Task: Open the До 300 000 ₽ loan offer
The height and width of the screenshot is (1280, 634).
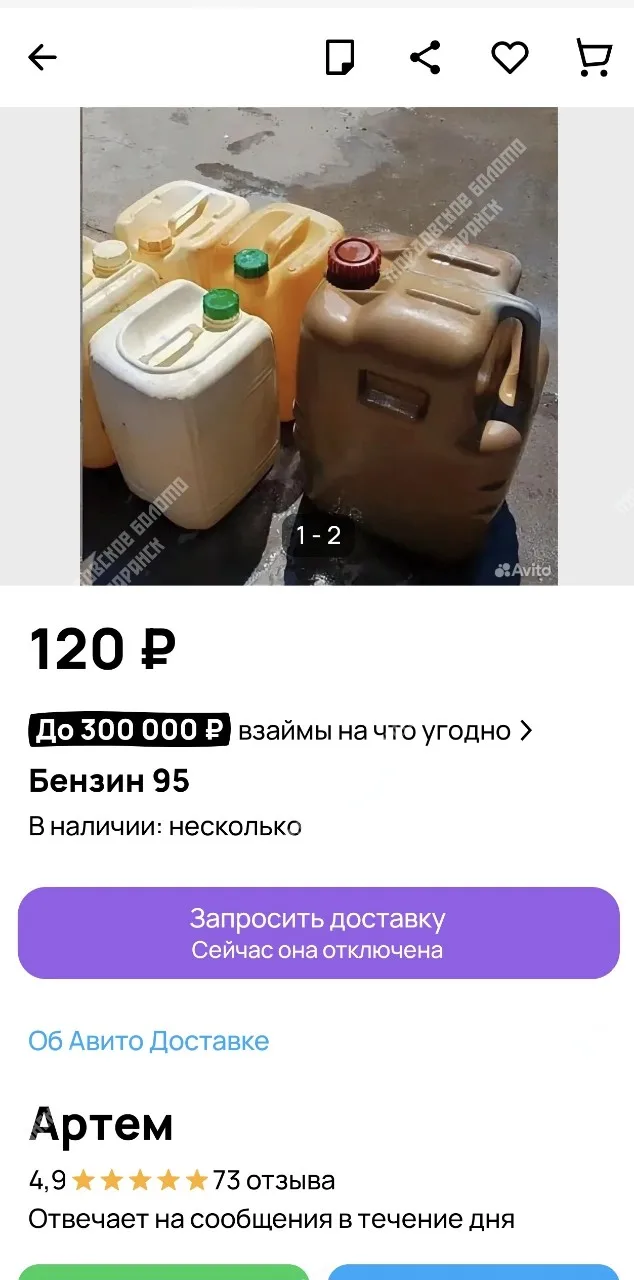Action: click(x=280, y=730)
